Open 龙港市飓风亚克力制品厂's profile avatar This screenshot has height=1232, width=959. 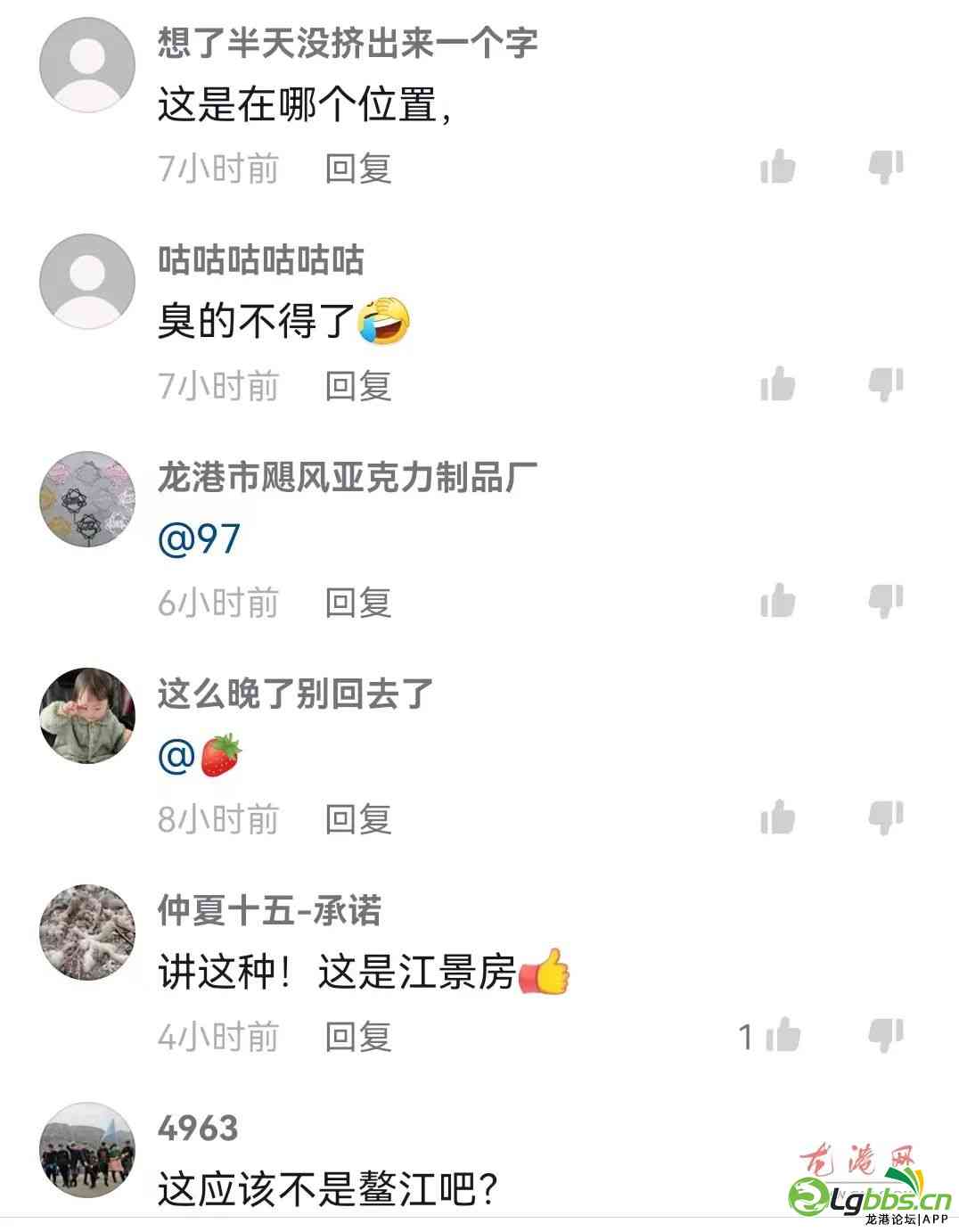pos(87,498)
